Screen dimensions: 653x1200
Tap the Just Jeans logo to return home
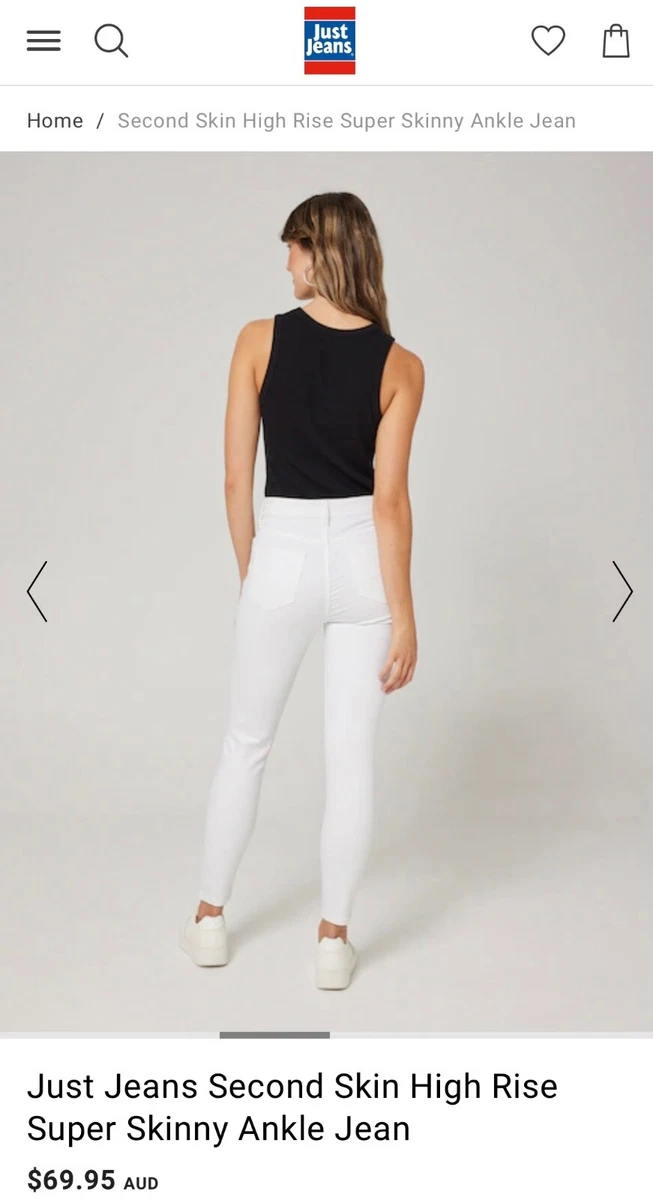click(330, 41)
